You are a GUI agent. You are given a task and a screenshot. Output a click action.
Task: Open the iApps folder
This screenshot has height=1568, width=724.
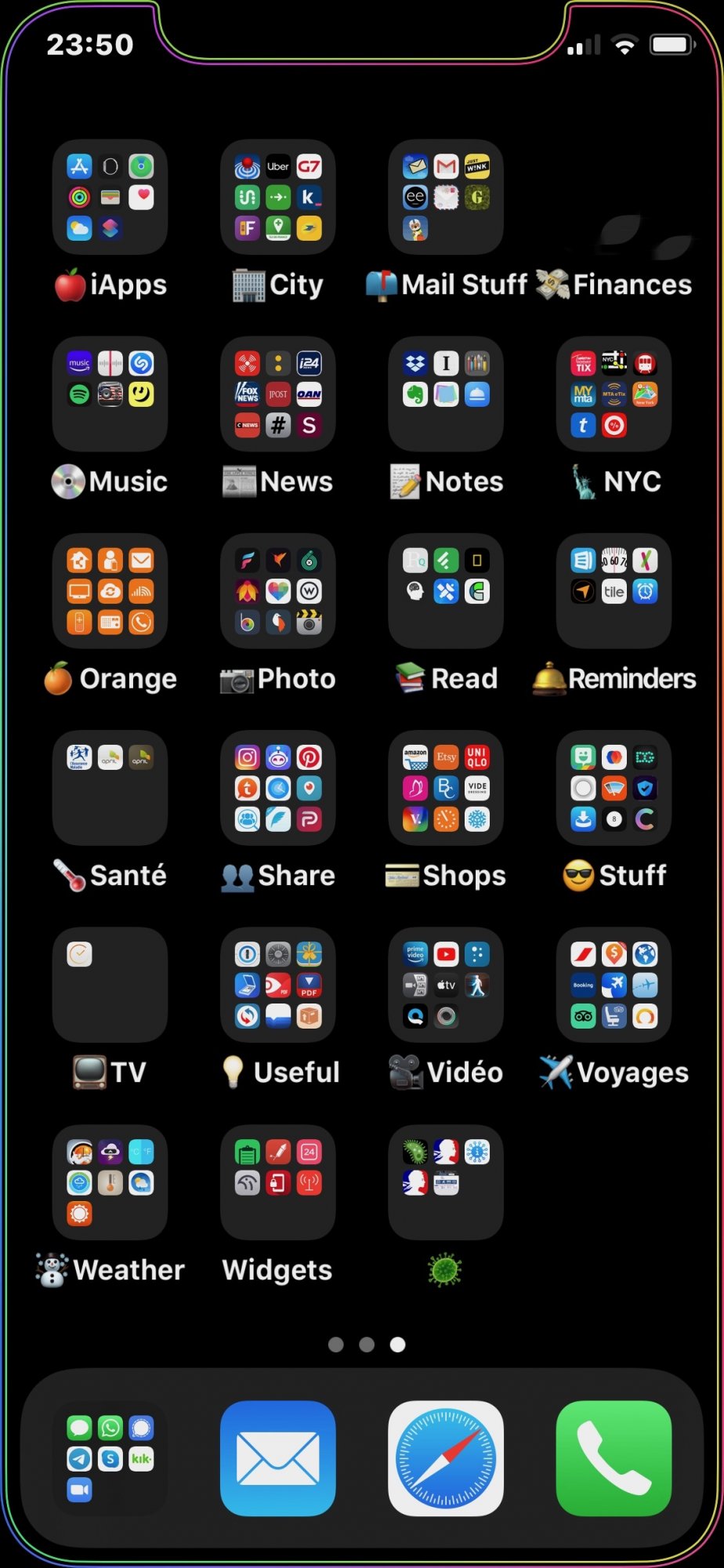110,198
